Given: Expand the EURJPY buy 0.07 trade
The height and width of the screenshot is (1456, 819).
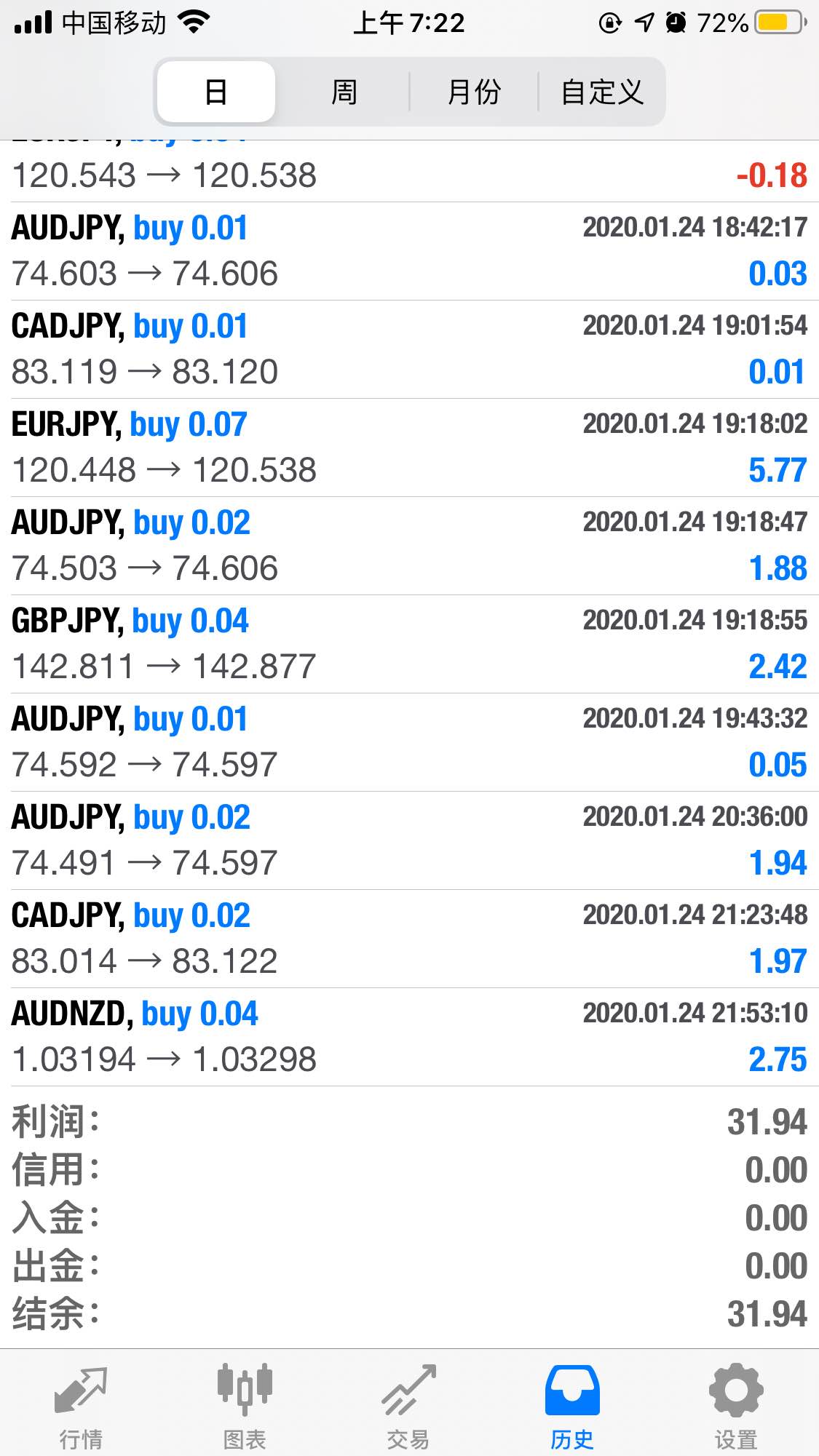Looking at the screenshot, I should [409, 447].
